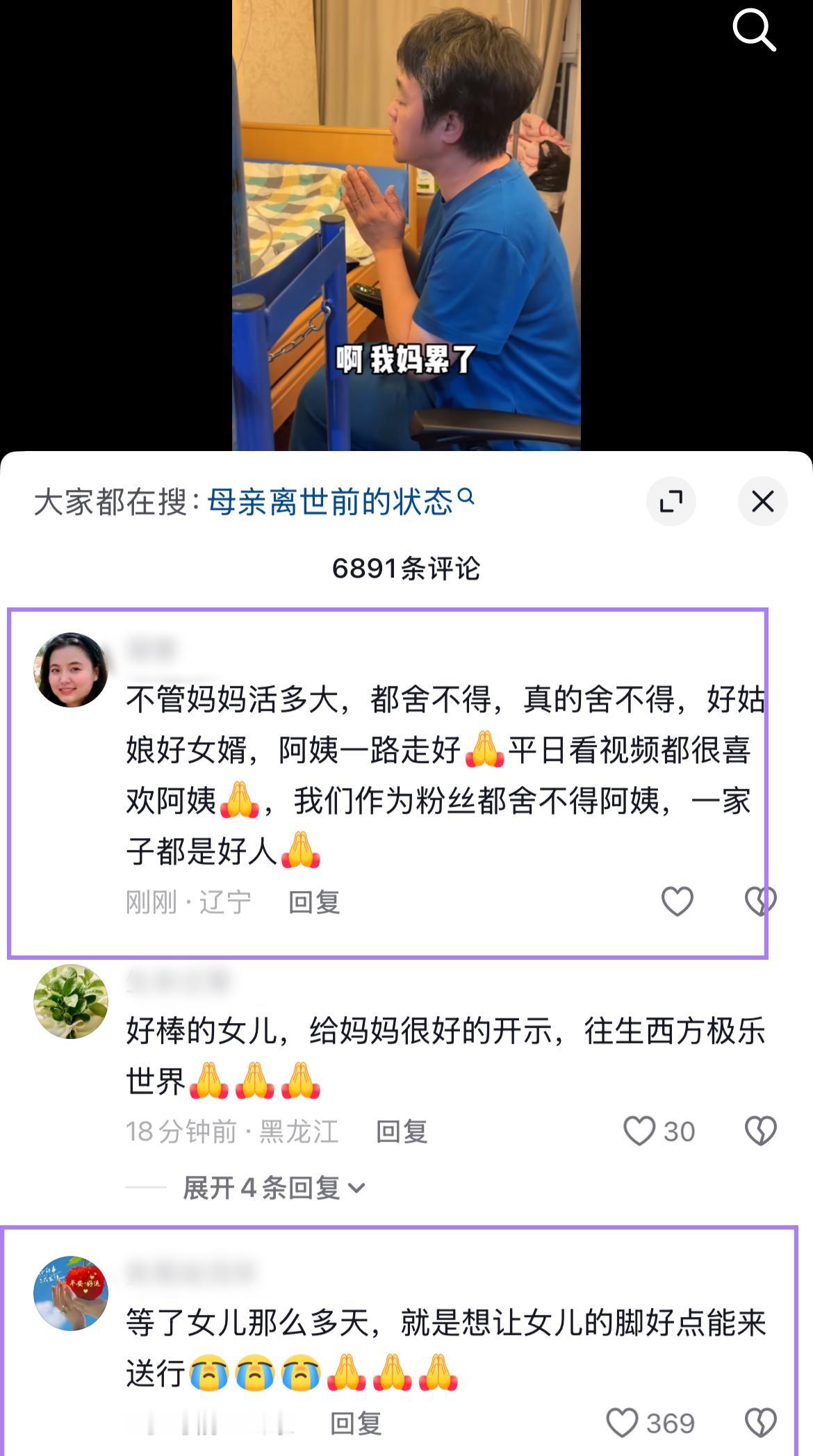This screenshot has width=813, height=1456.
Task: Reply to the comment about 等了女儿那么多天
Action: (x=356, y=1423)
